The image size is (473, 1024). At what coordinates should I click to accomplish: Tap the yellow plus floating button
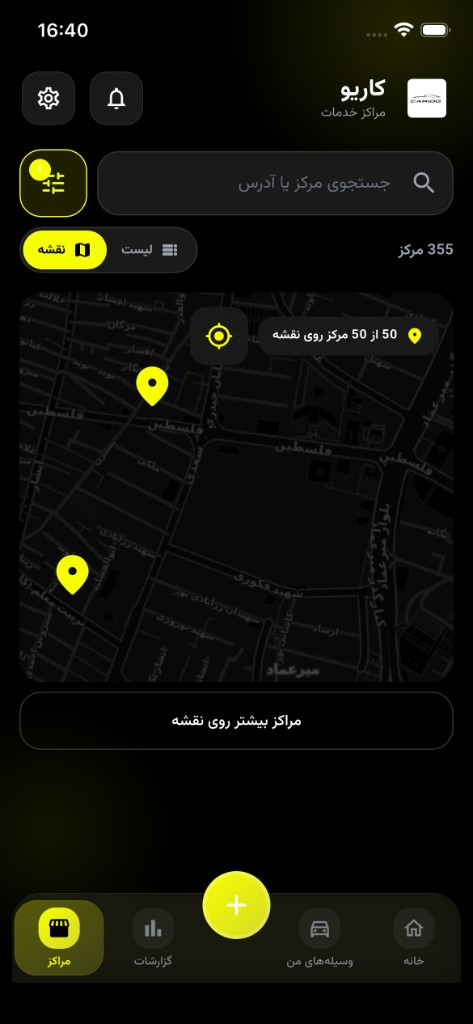pyautogui.click(x=236, y=905)
